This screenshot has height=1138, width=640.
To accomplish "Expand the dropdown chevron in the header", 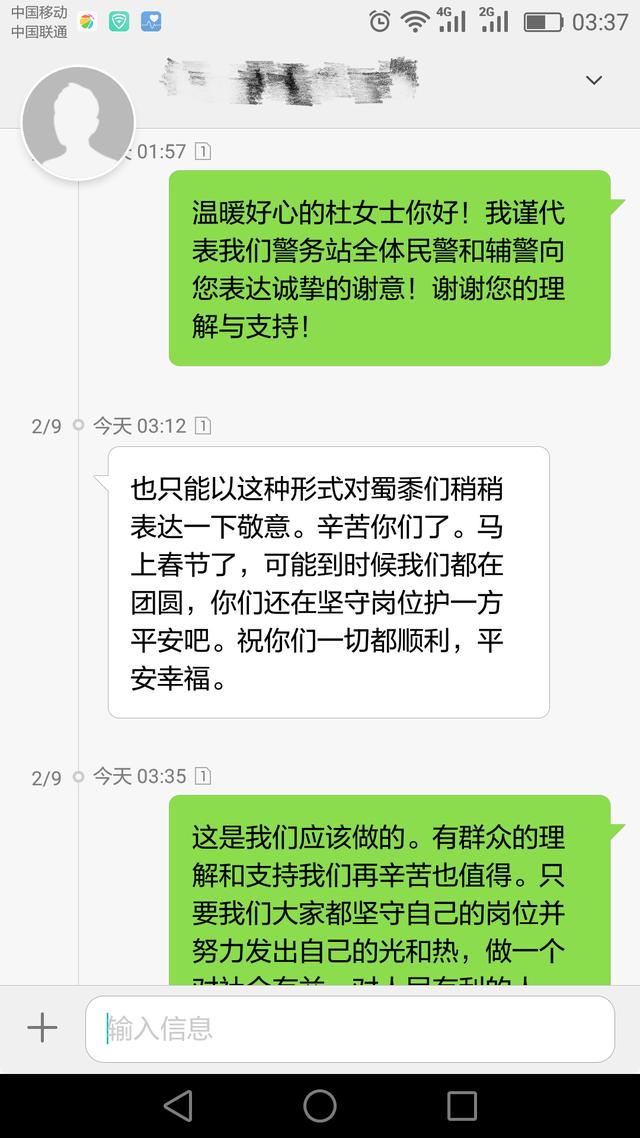I will click(594, 80).
